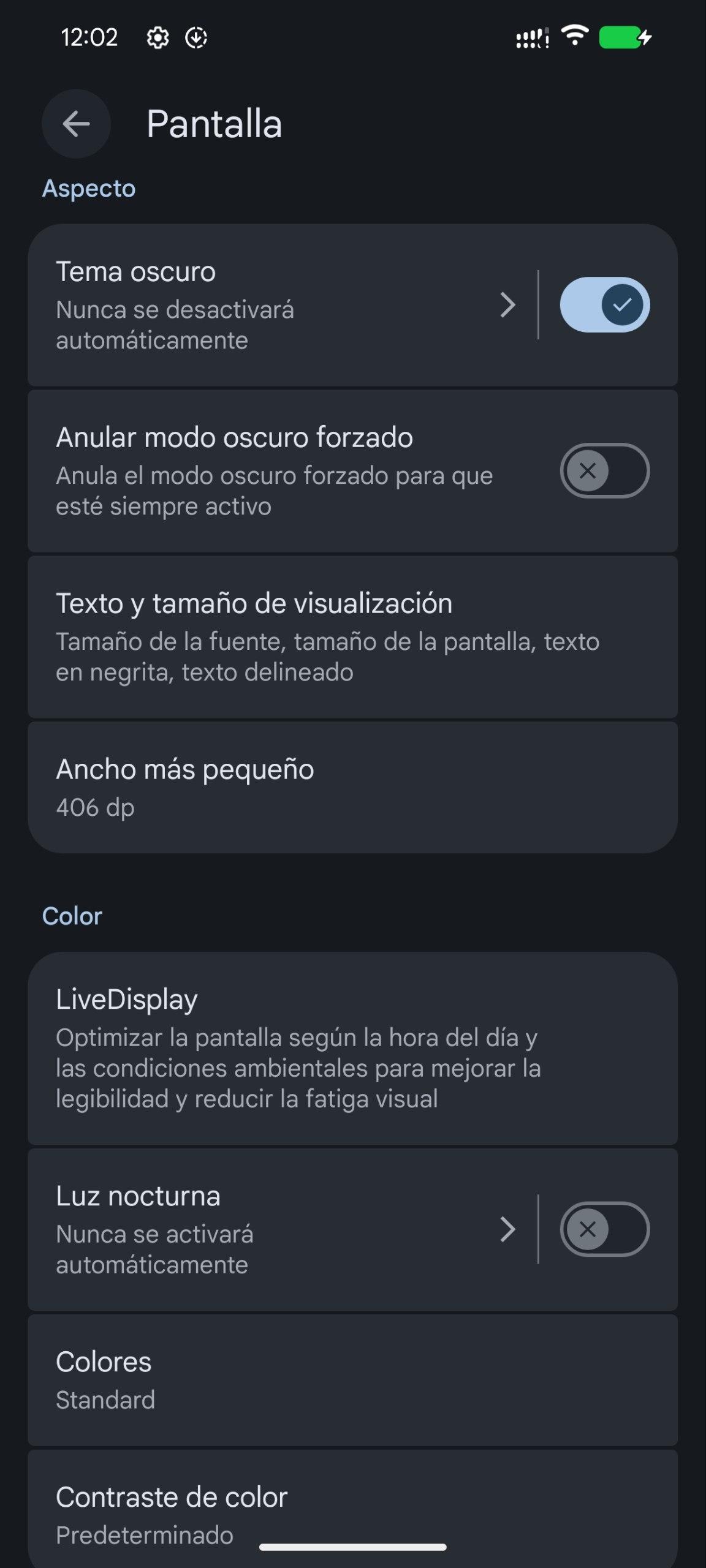The height and width of the screenshot is (1568, 706).
Task: Open LiveDisplay settings
Action: (x=352, y=1047)
